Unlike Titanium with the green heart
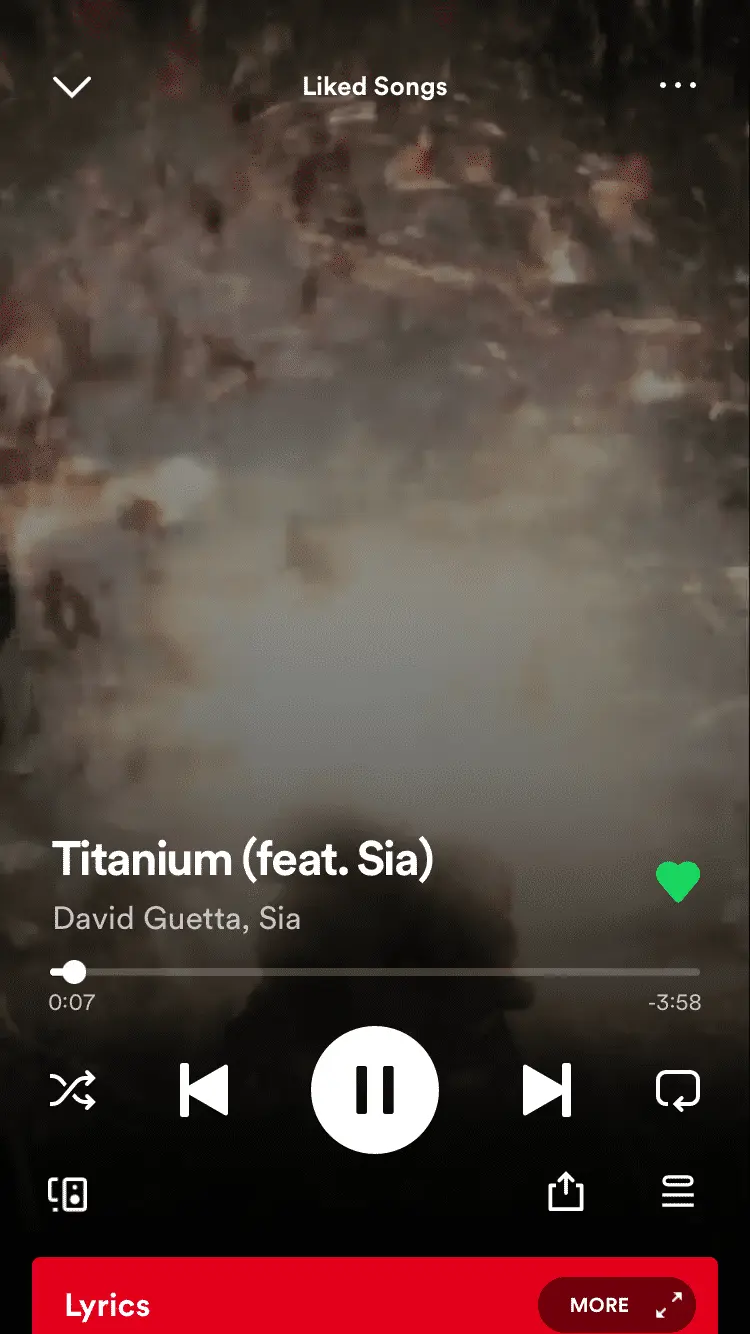 (x=677, y=882)
